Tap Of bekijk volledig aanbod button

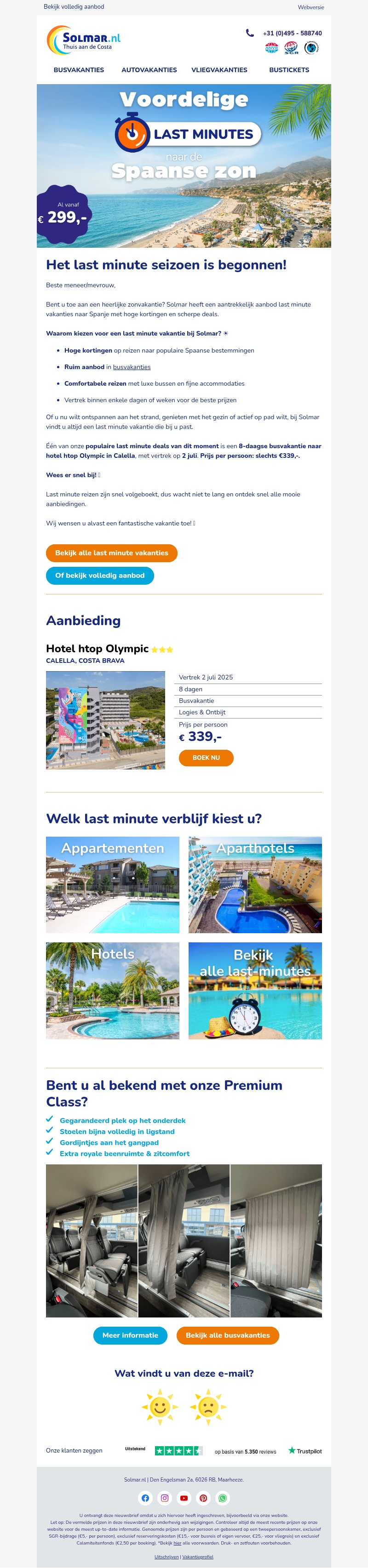(x=100, y=575)
